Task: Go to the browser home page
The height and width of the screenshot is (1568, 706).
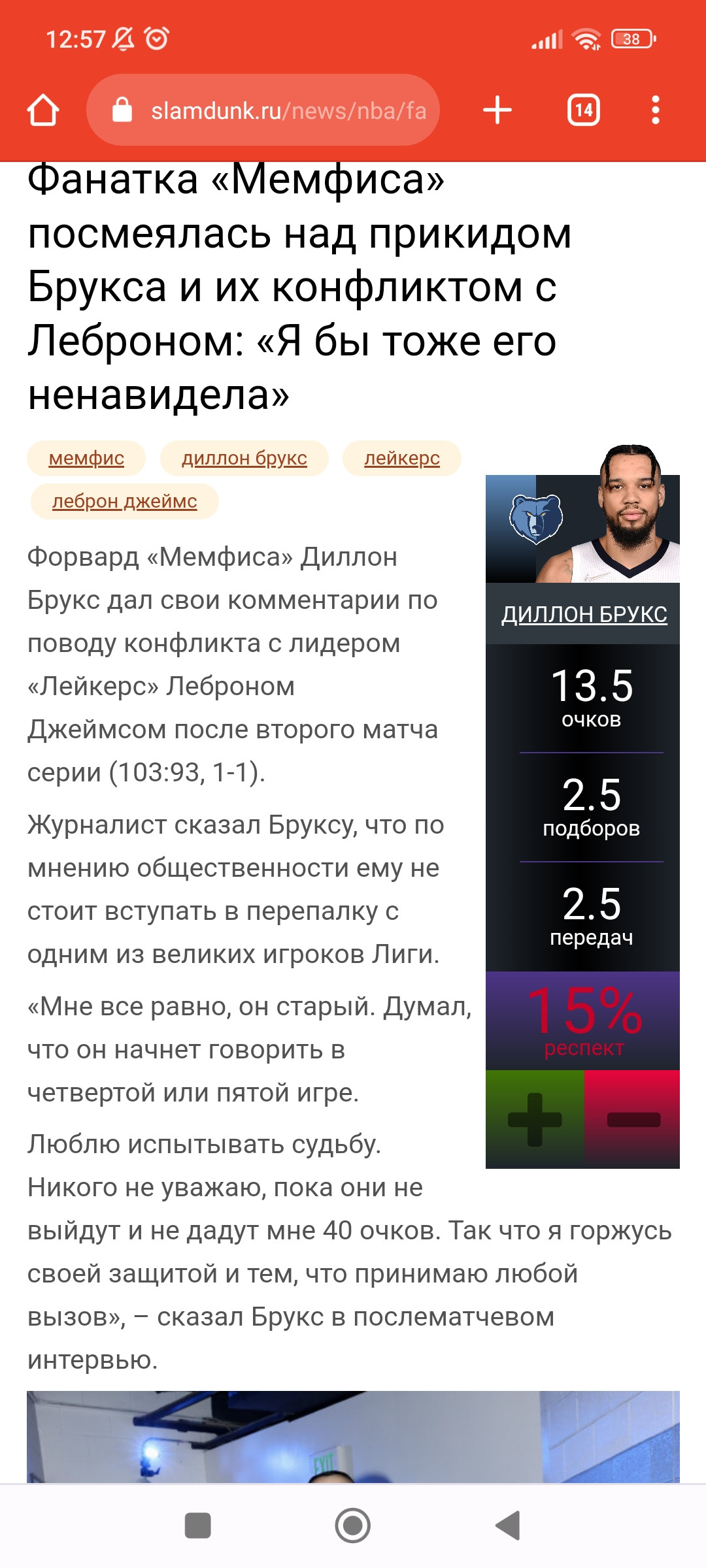Action: coord(43,110)
